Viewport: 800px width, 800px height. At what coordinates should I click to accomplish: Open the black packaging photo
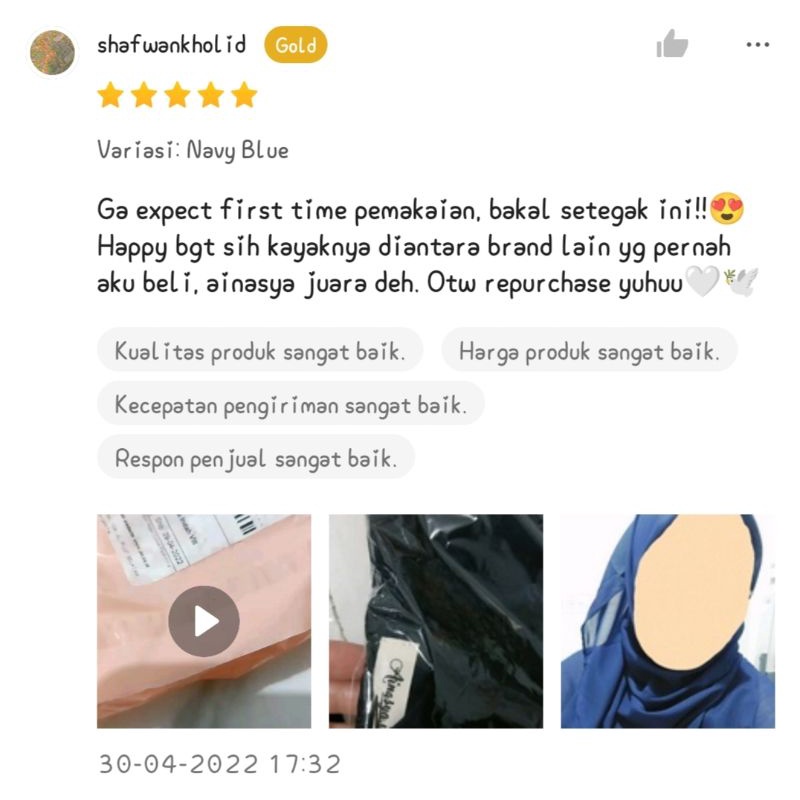pyautogui.click(x=436, y=621)
